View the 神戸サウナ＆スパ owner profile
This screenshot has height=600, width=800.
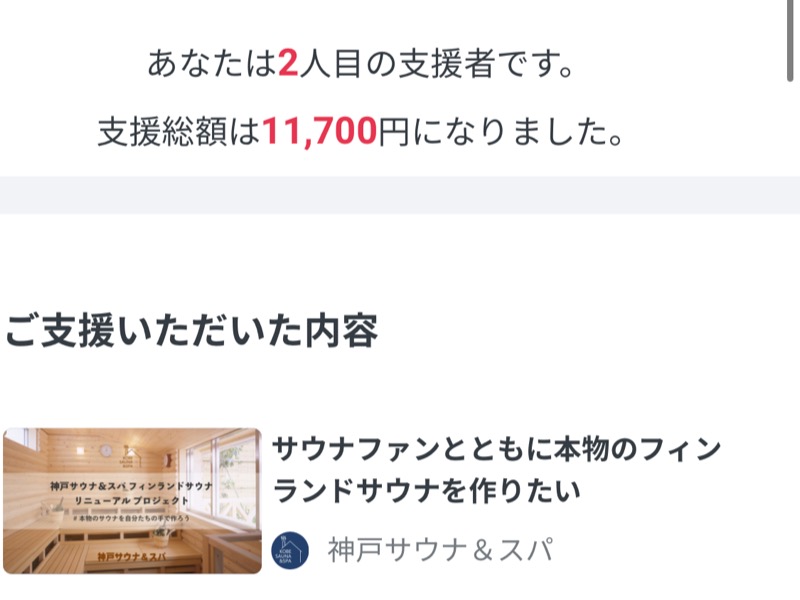440,549
